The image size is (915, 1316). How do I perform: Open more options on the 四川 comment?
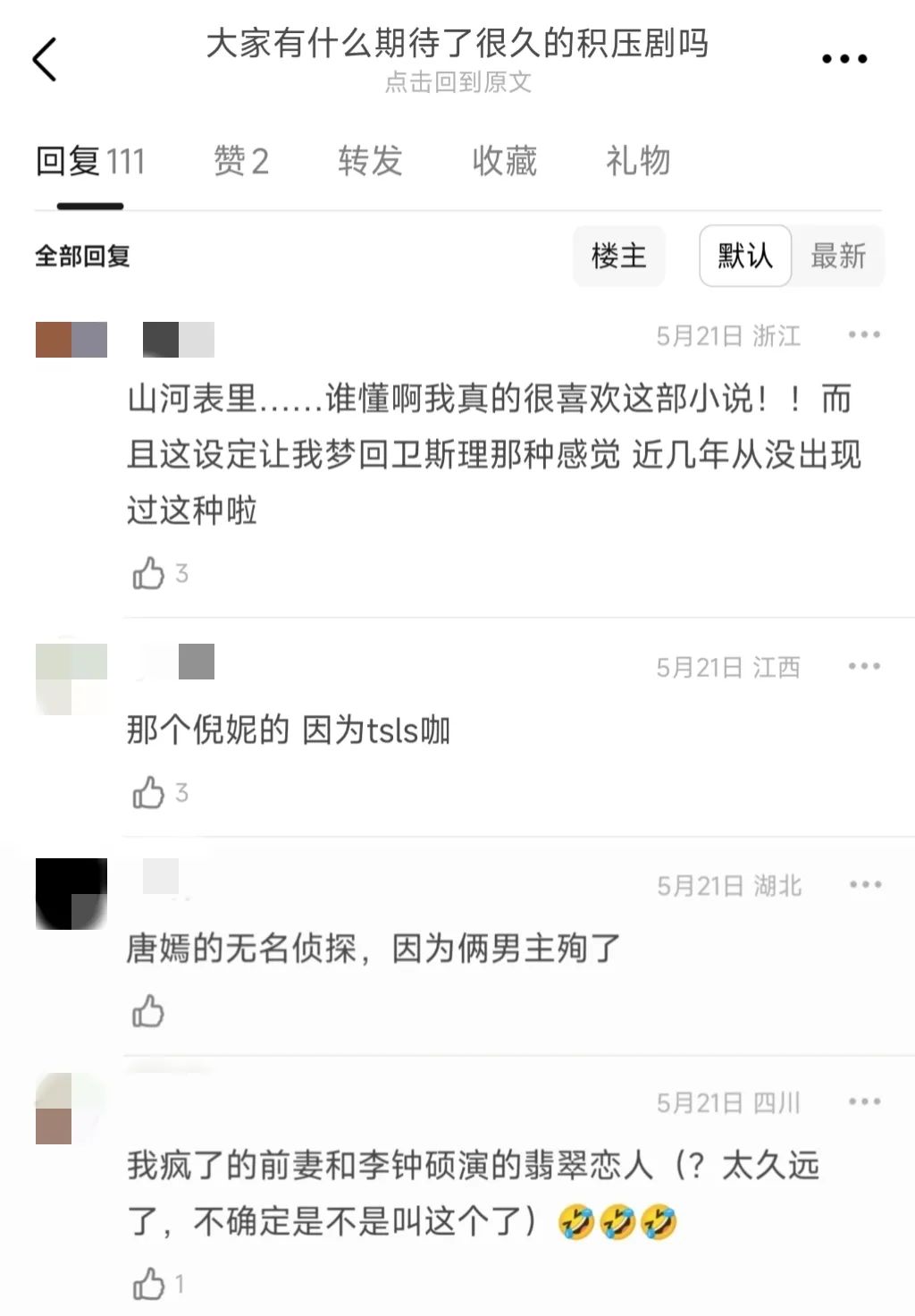tap(864, 1102)
